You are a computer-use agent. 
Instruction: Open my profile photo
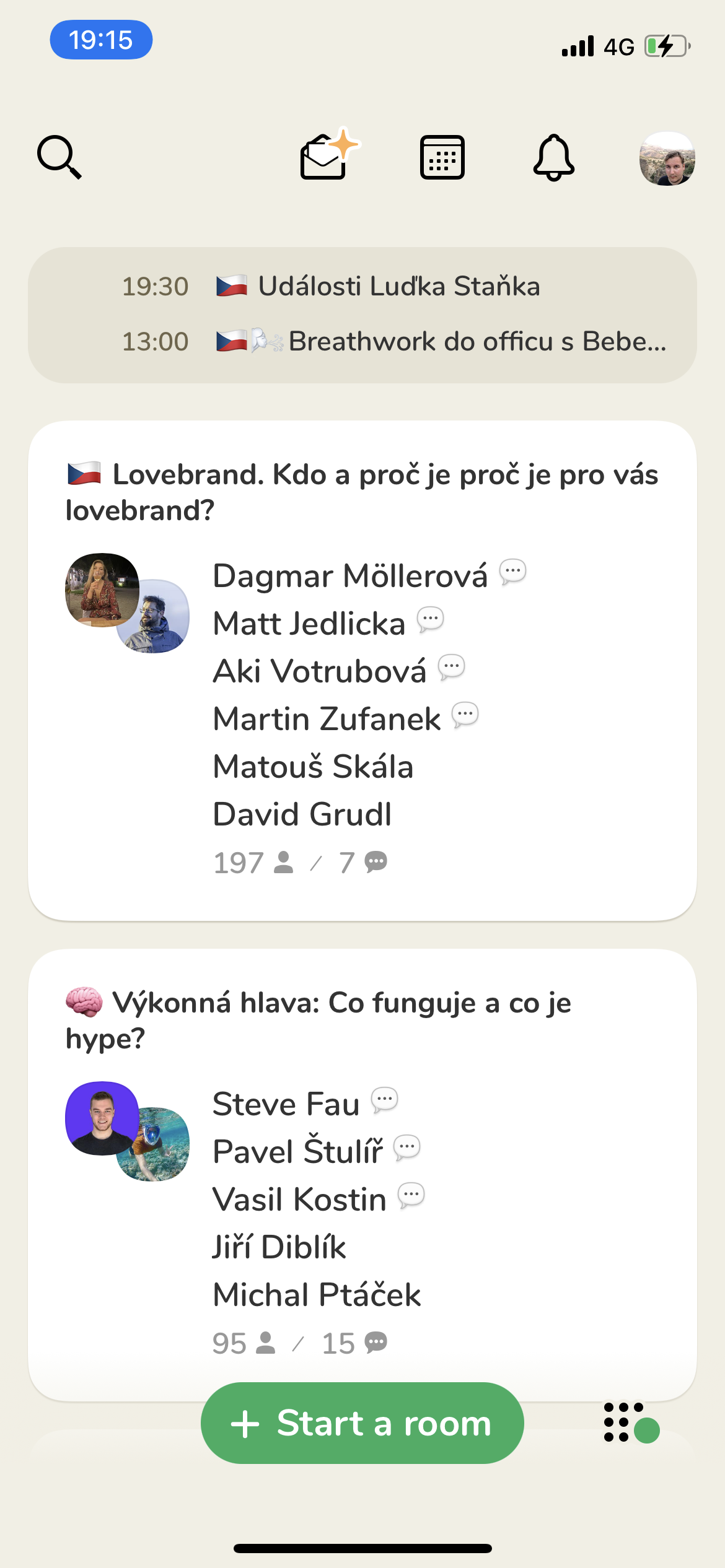(x=667, y=159)
